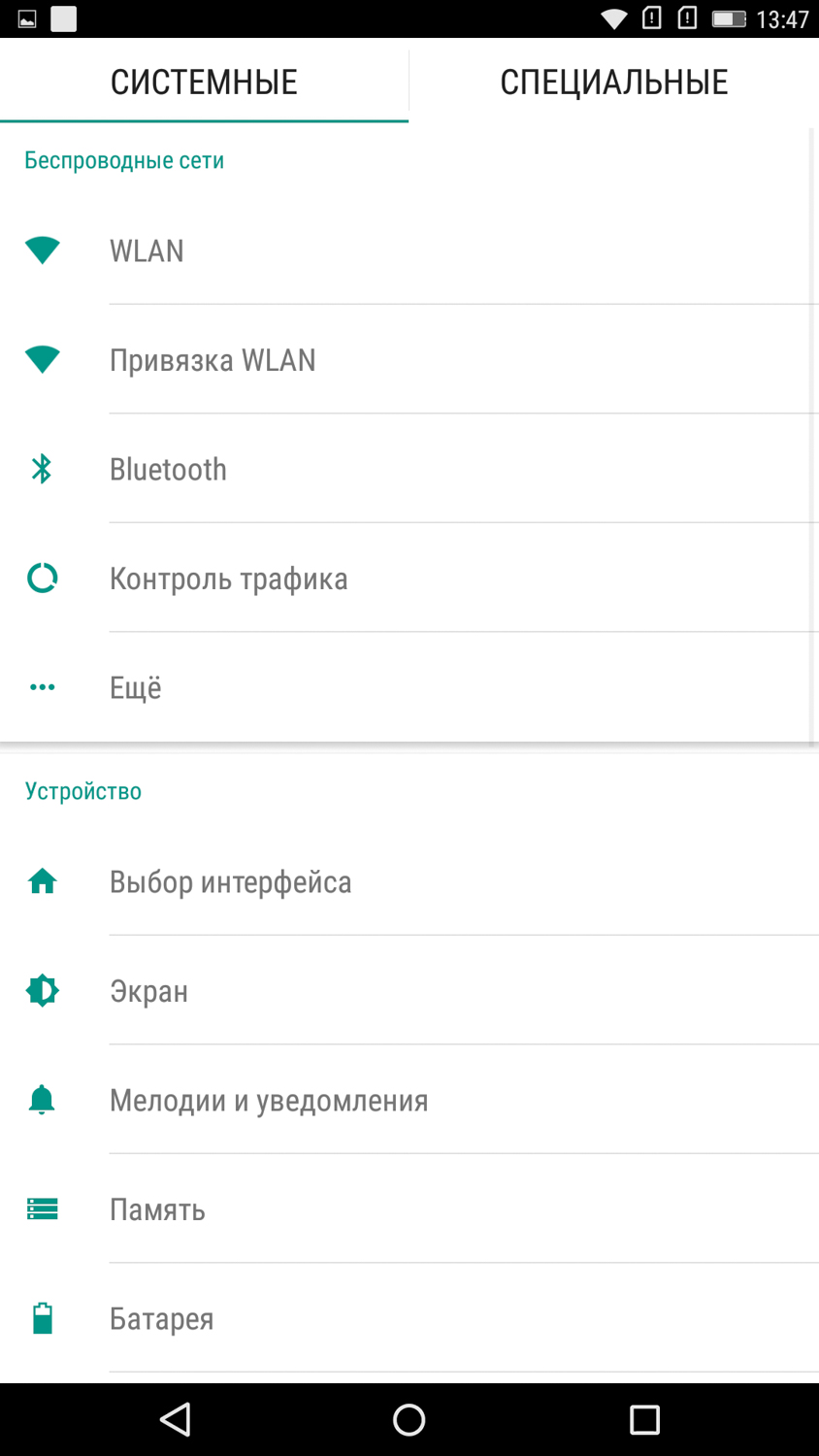Switch to the СПЕЦИАЛЬНЫЕ tab
The image size is (819, 1456).
(613, 82)
